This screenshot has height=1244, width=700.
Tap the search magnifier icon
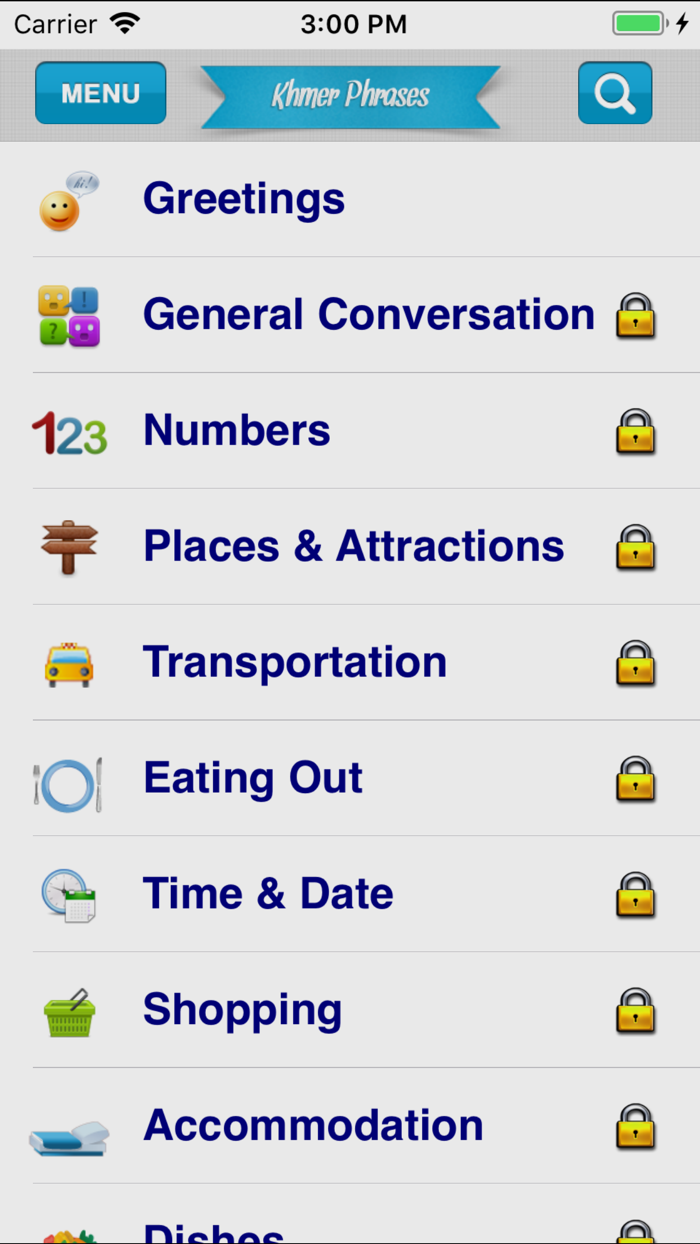pyautogui.click(x=615, y=93)
